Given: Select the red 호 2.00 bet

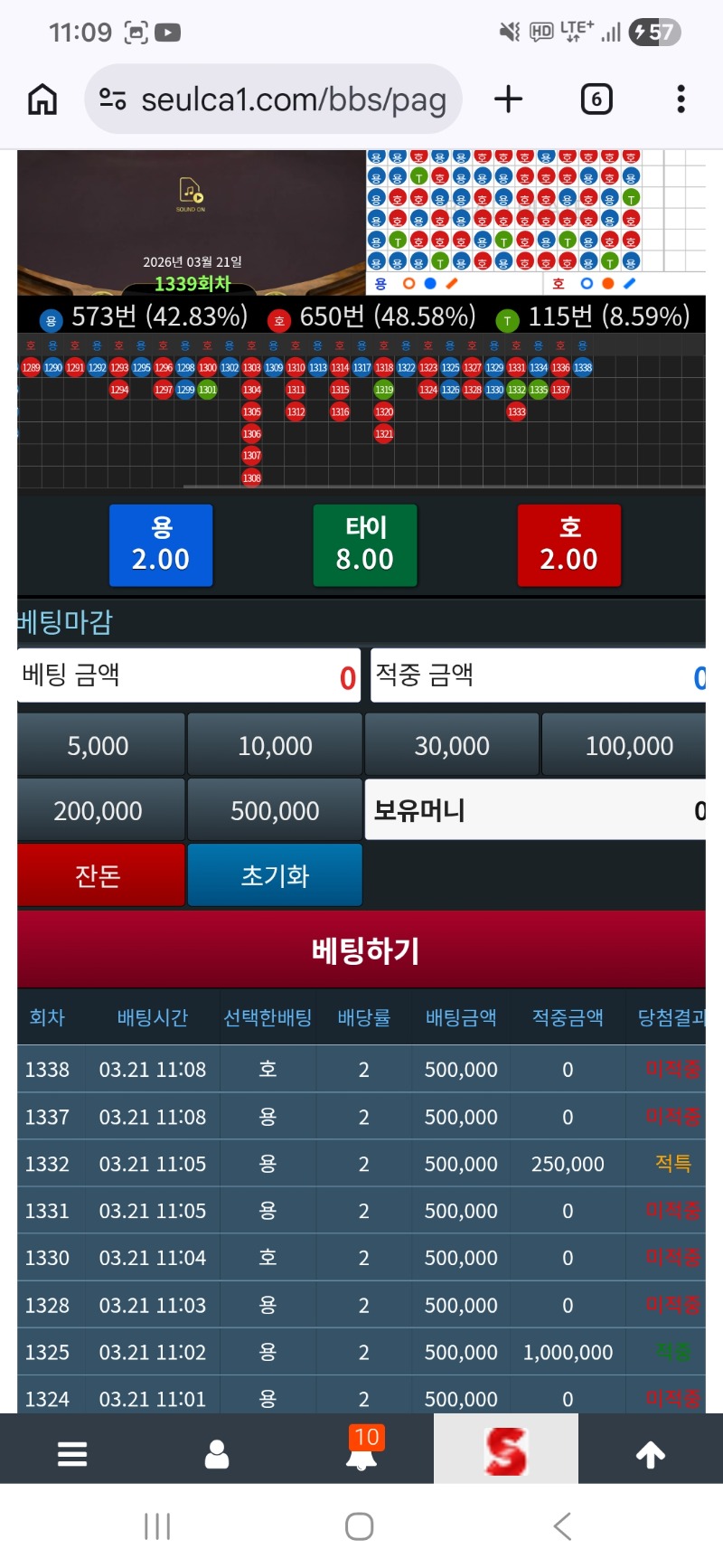Looking at the screenshot, I should [x=568, y=545].
